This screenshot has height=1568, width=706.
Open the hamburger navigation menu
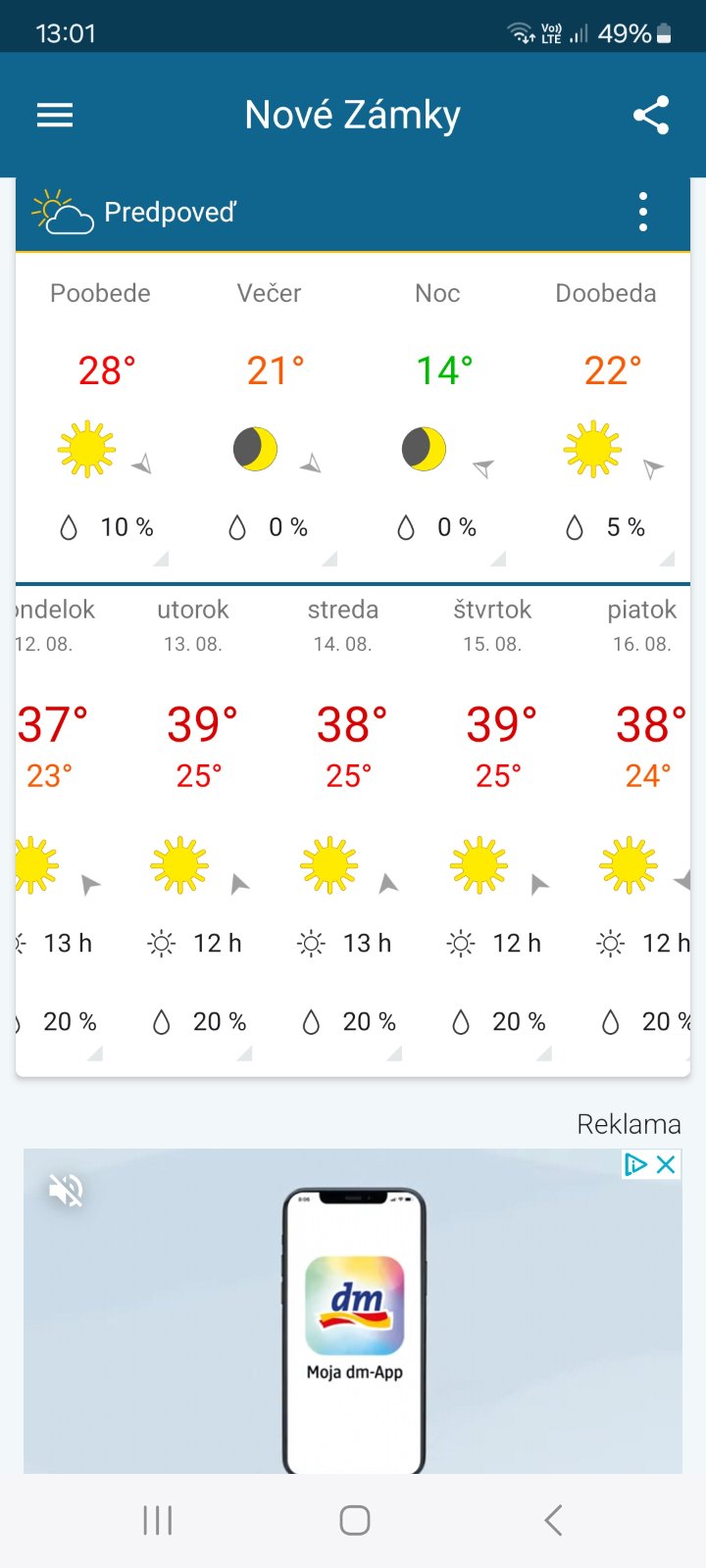55,116
